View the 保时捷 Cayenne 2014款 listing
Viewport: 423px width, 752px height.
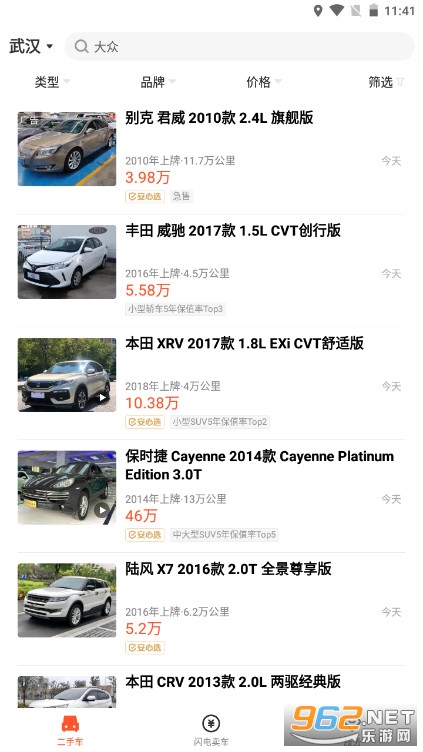211,496
